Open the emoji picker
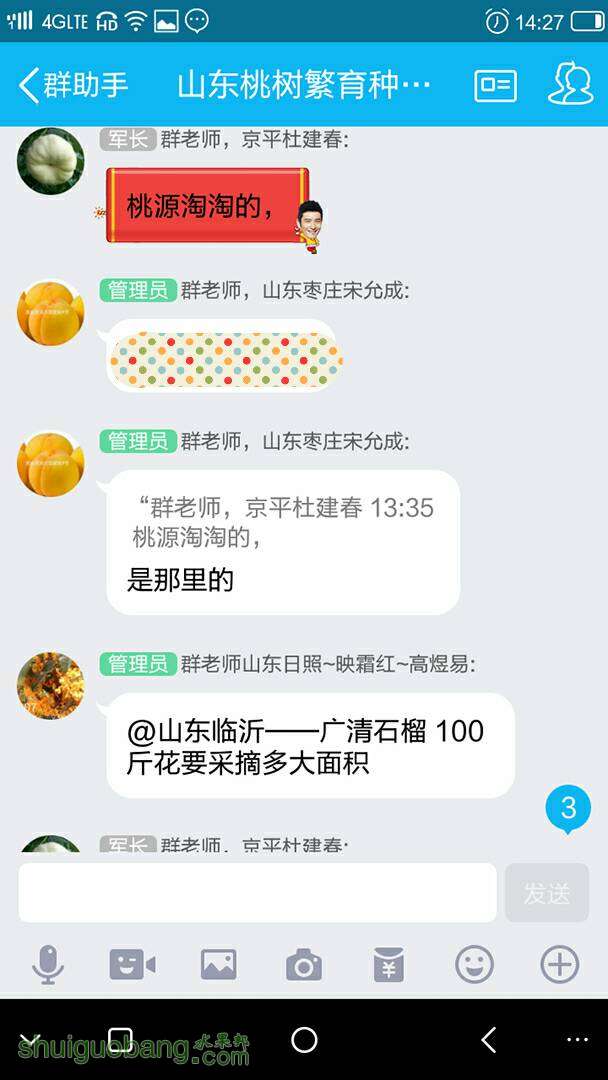This screenshot has width=608, height=1080. 474,965
